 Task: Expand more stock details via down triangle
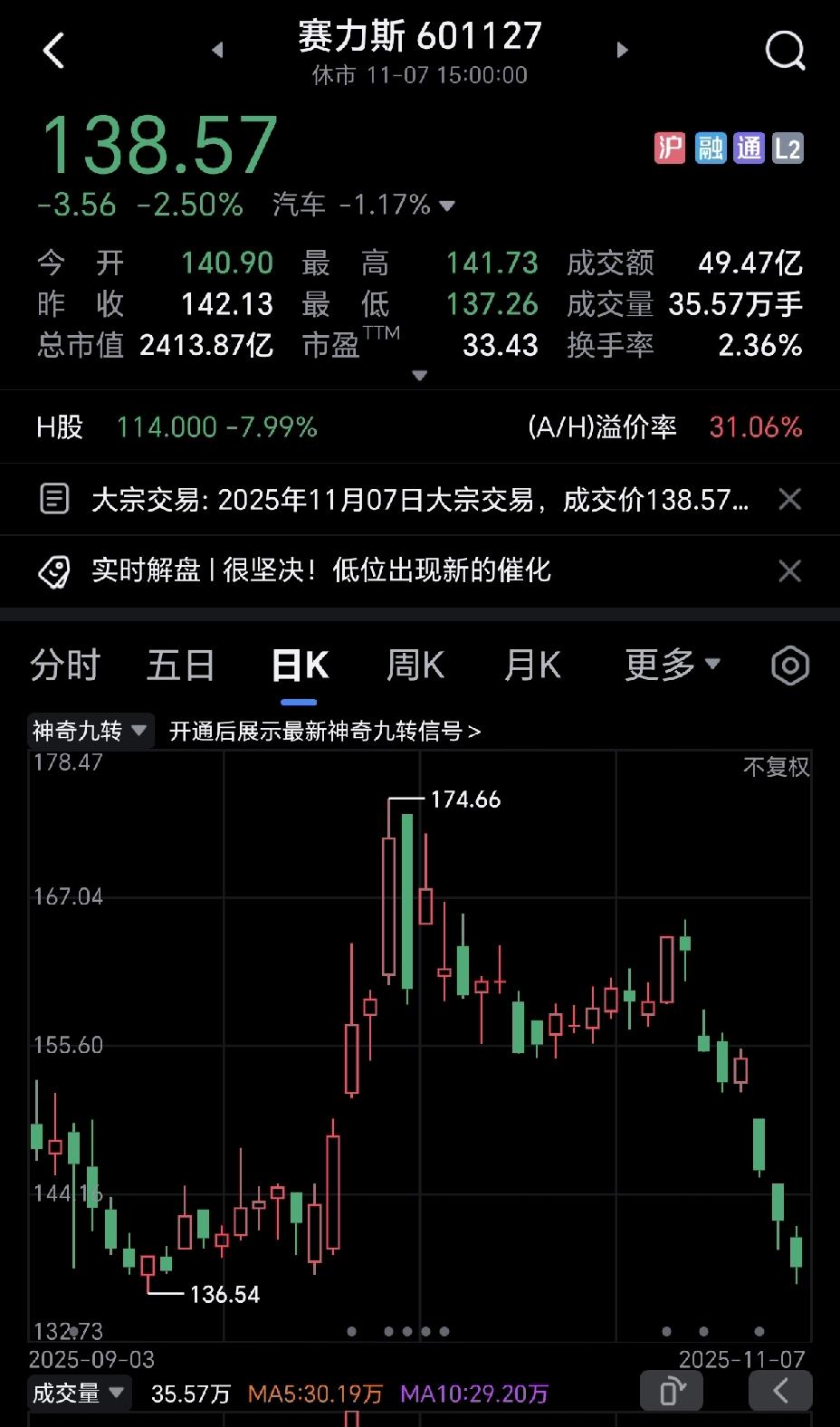tap(419, 374)
